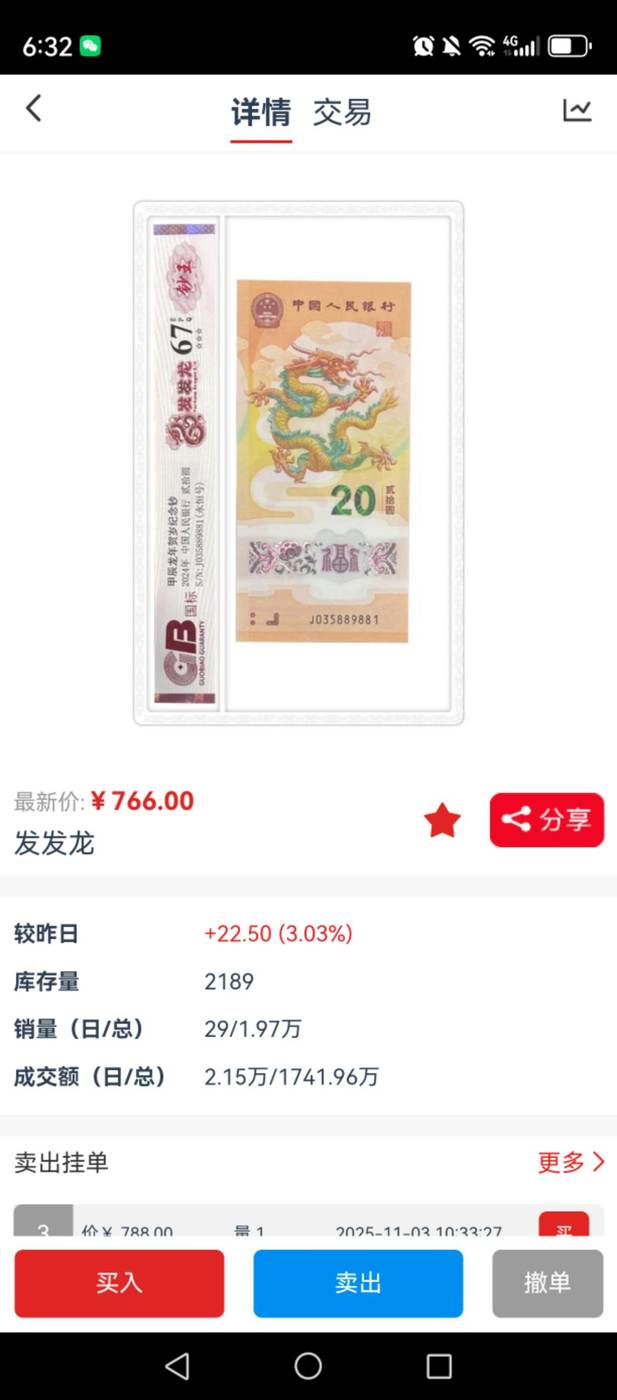Share this item via 分享 button
Image resolution: width=617 pixels, height=1400 pixels.
pos(546,820)
